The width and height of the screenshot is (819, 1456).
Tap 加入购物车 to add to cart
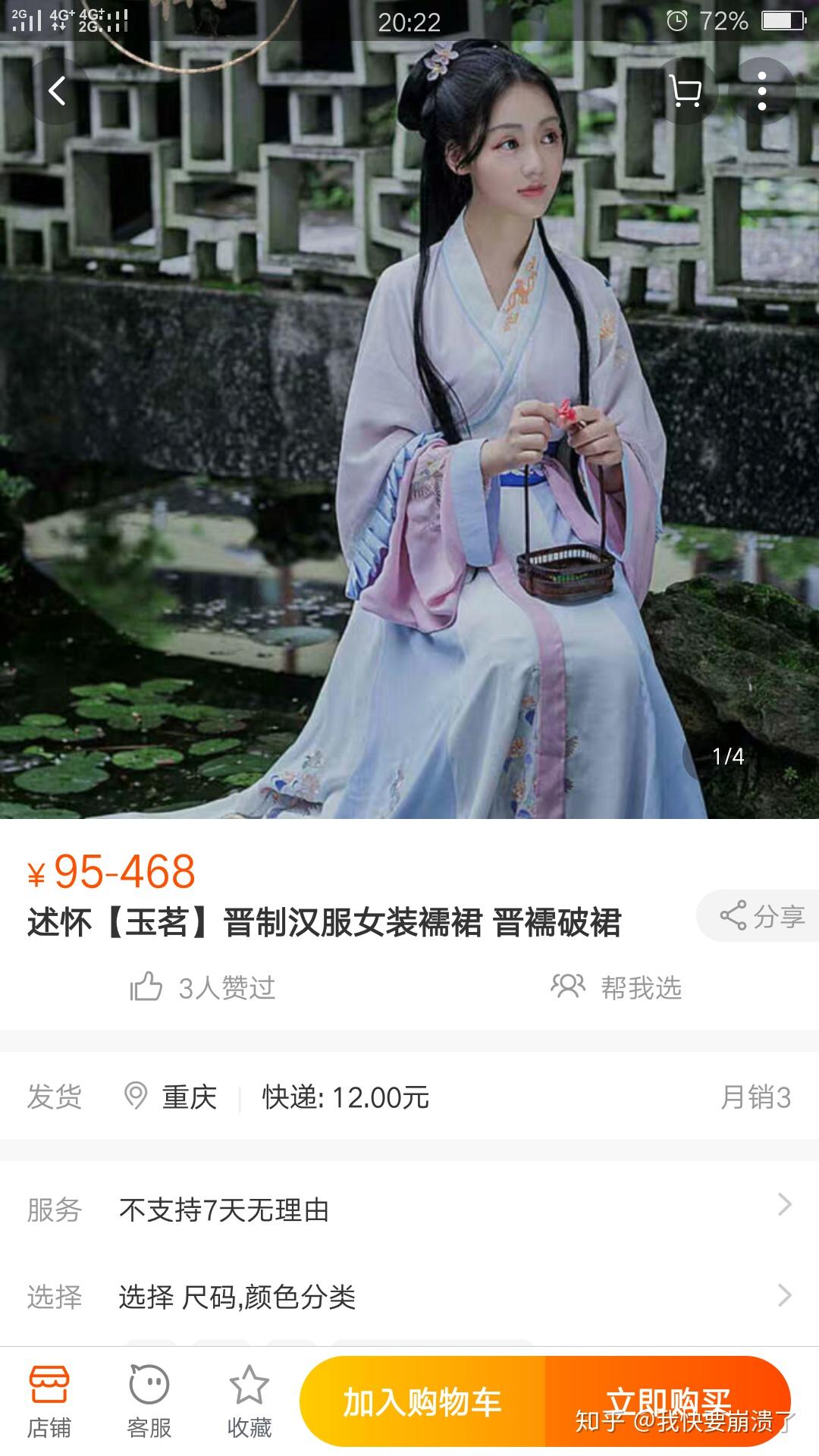click(x=422, y=1403)
